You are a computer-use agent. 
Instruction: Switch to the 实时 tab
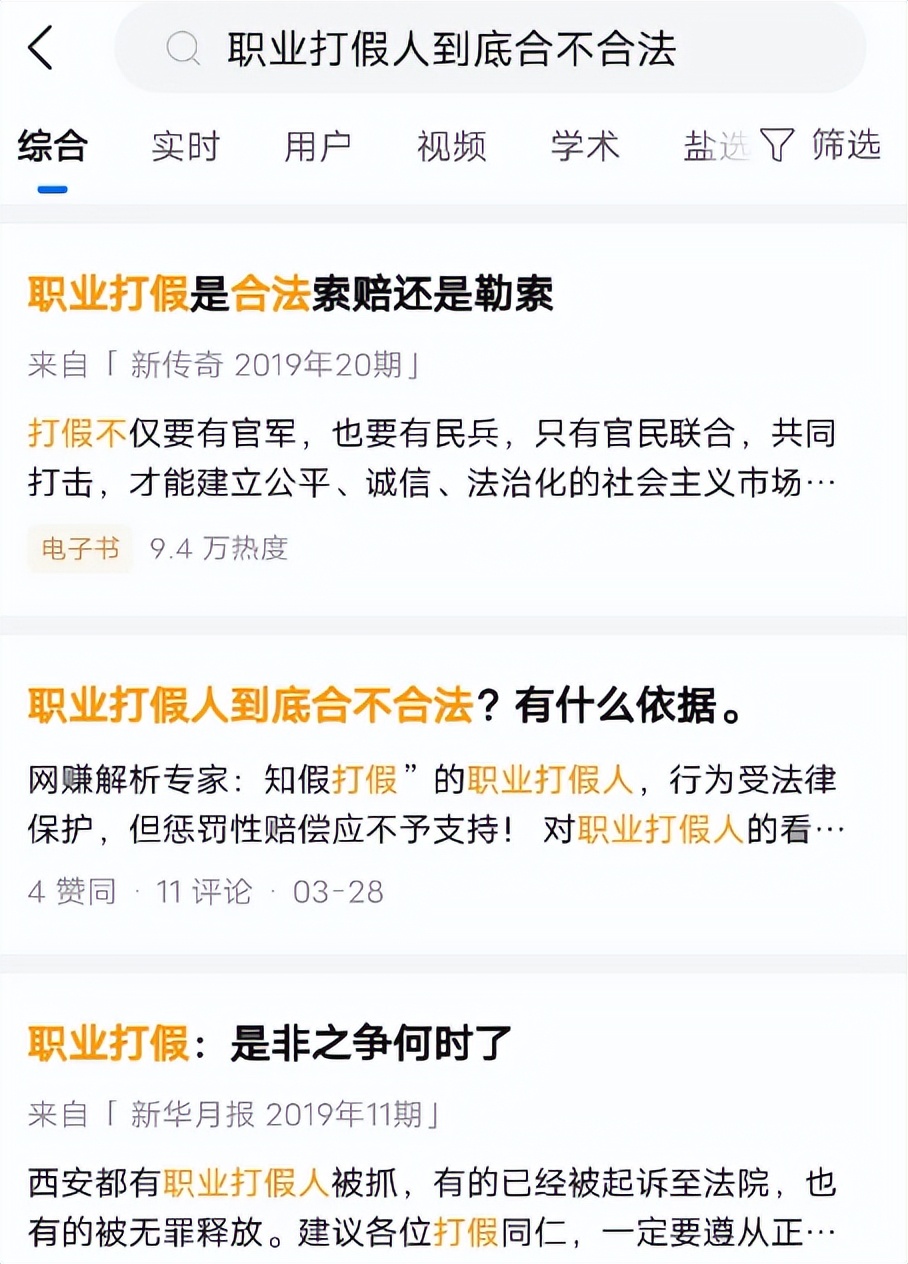(185, 146)
